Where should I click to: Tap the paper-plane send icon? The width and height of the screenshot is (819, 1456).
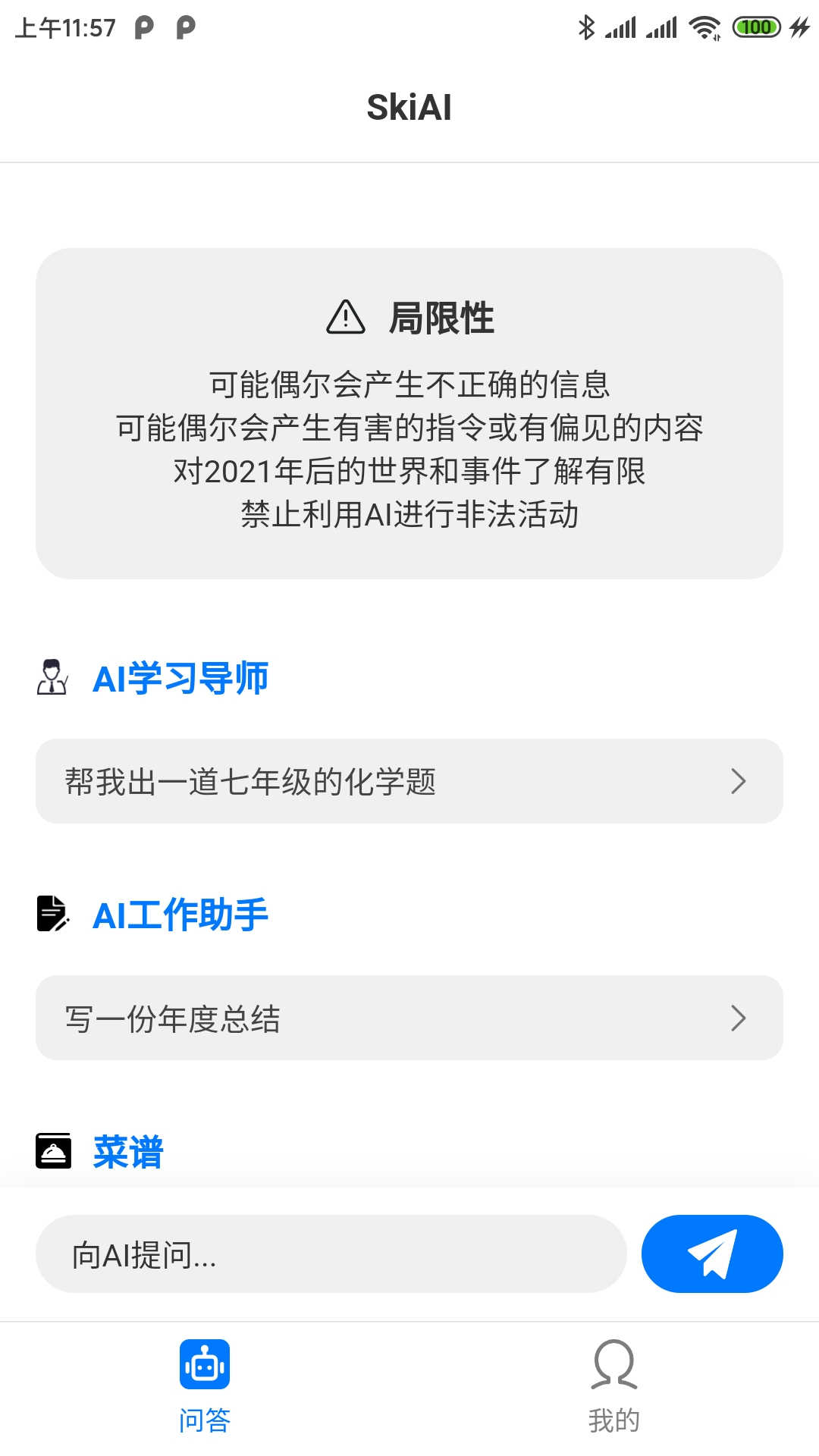(x=712, y=1254)
